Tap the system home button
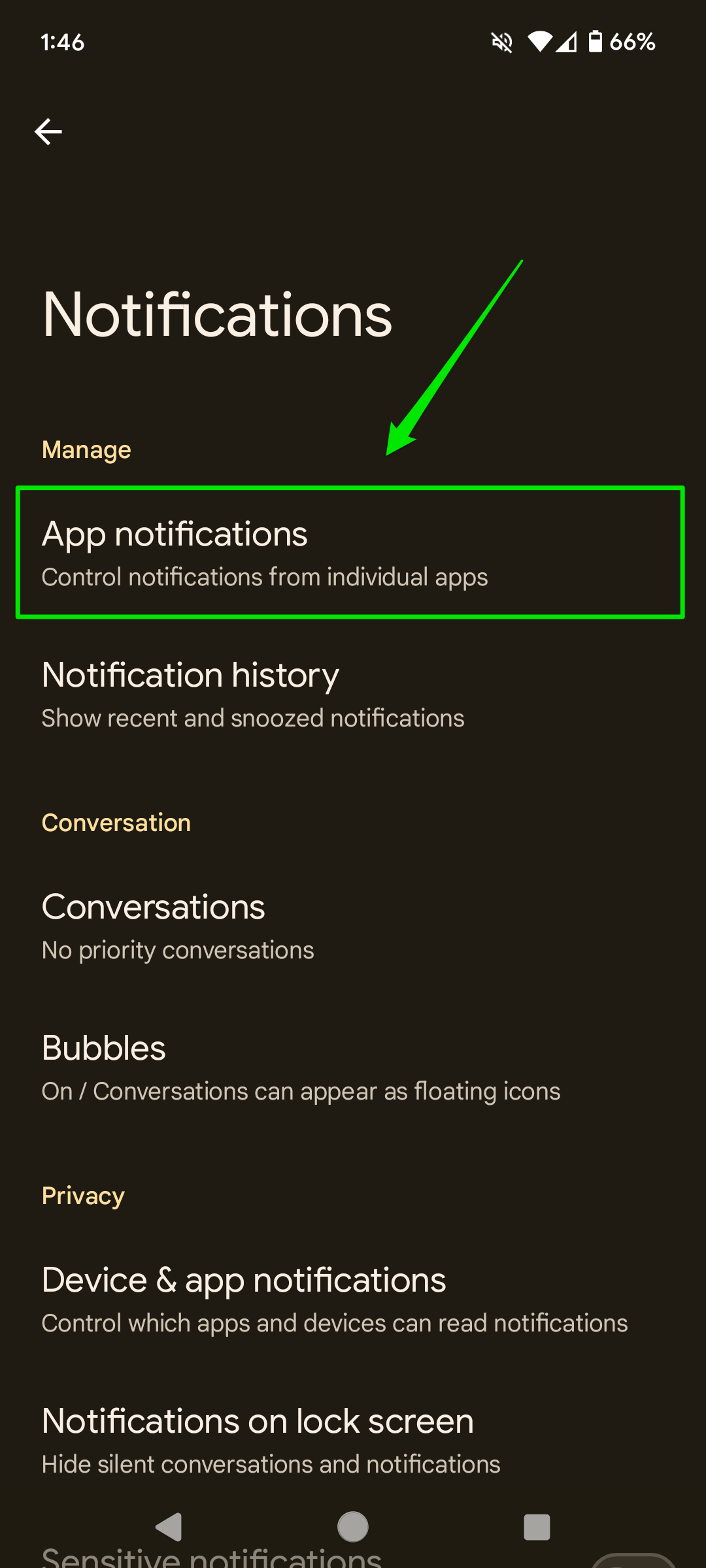 click(353, 1527)
